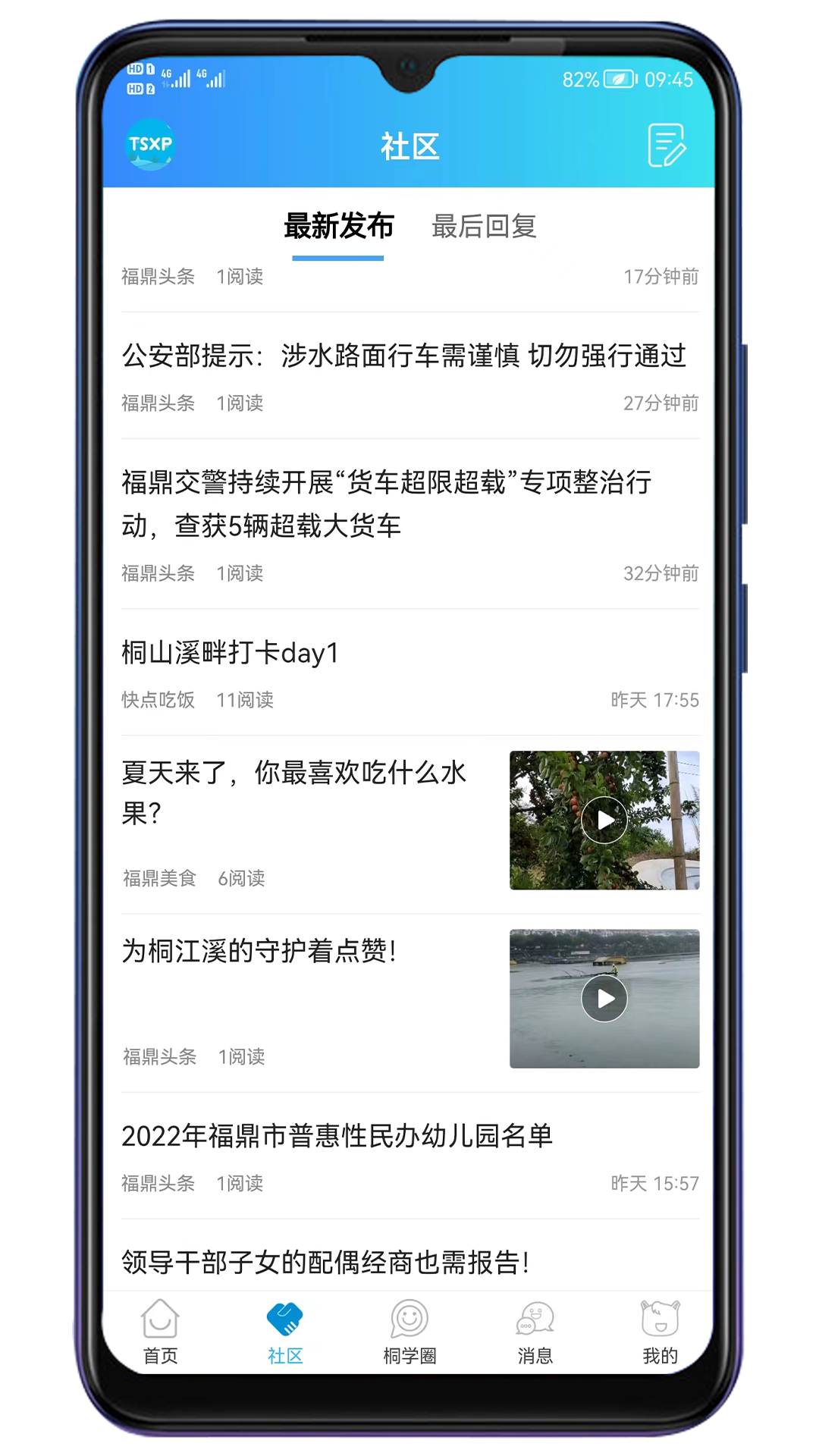Open the 2022年福鼎市普惠性民办幼儿园名单 post
Screen dimensions: 819x1456
(x=337, y=1135)
